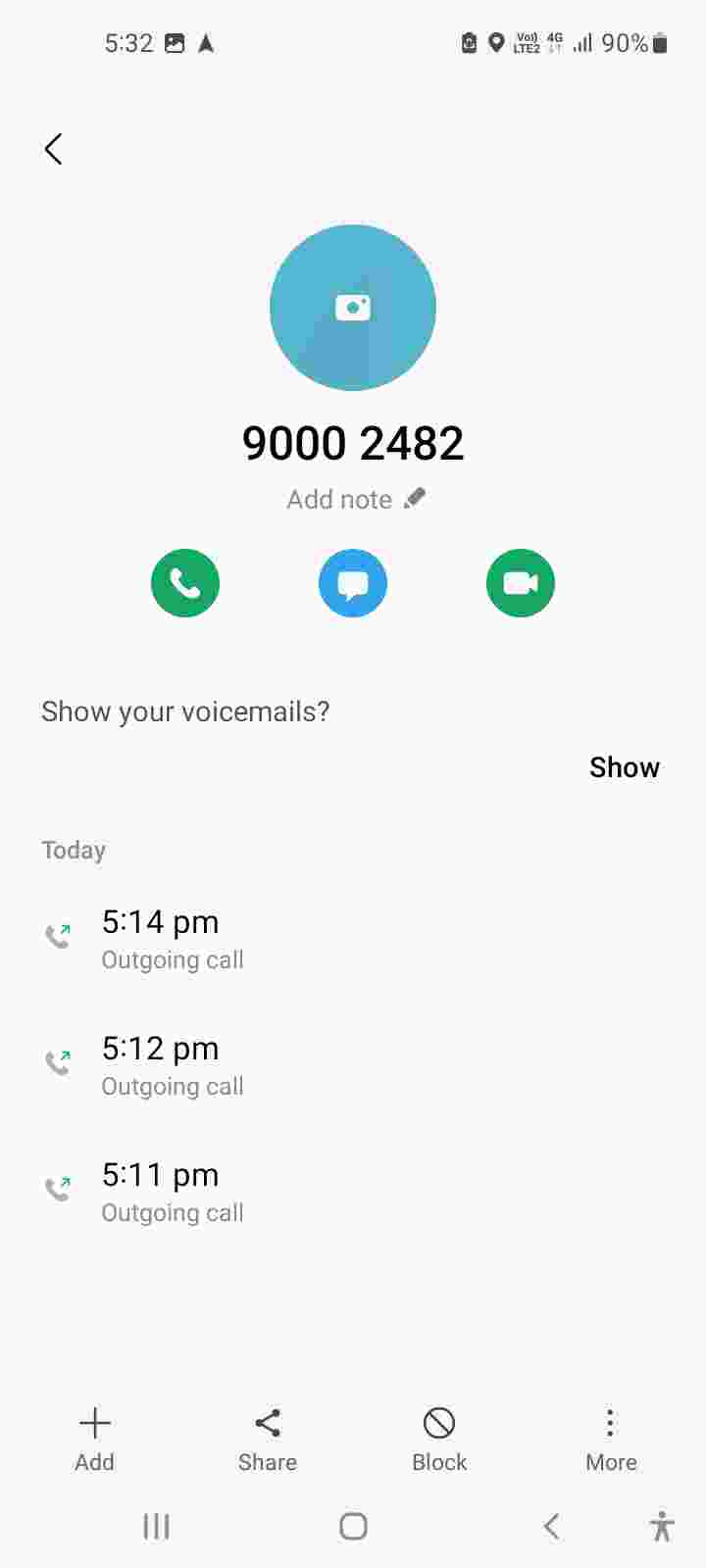Show your voicemails

tap(624, 767)
